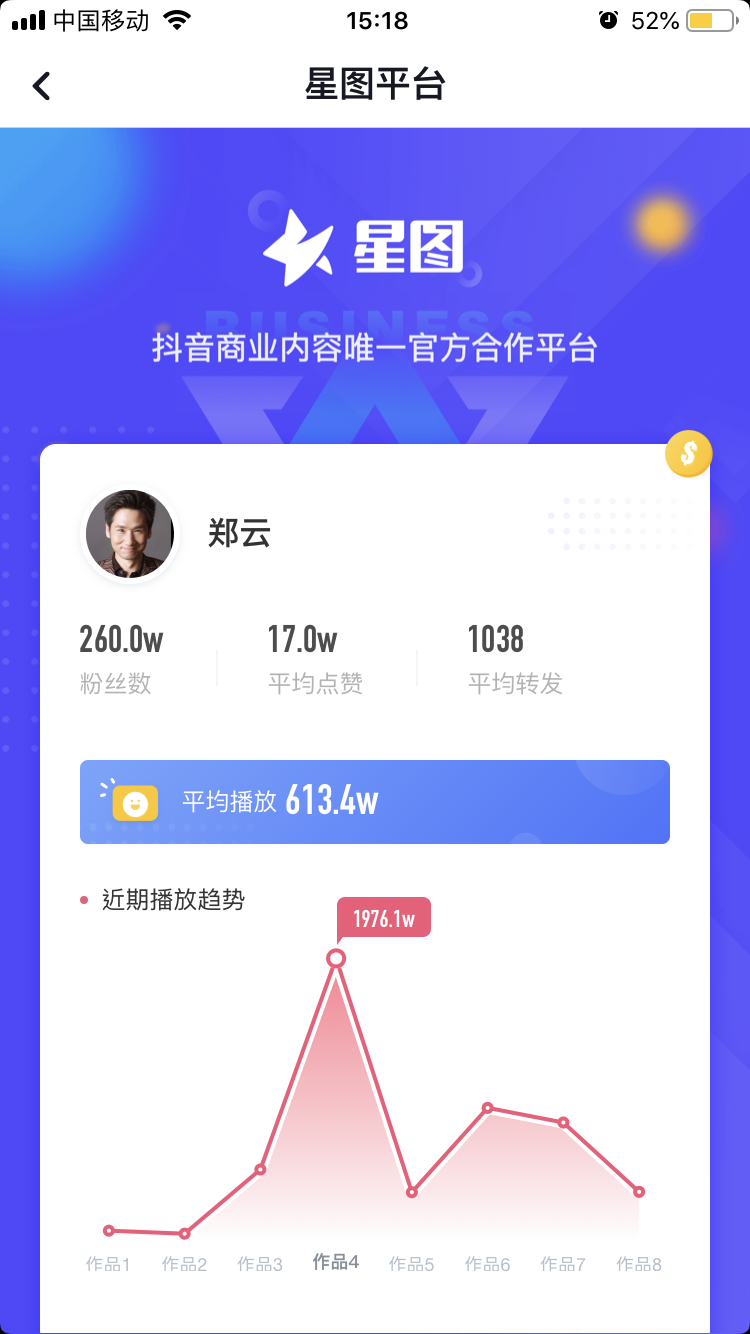Select the 作品7 data point on chart
The width and height of the screenshot is (750, 1334).
(x=564, y=1122)
